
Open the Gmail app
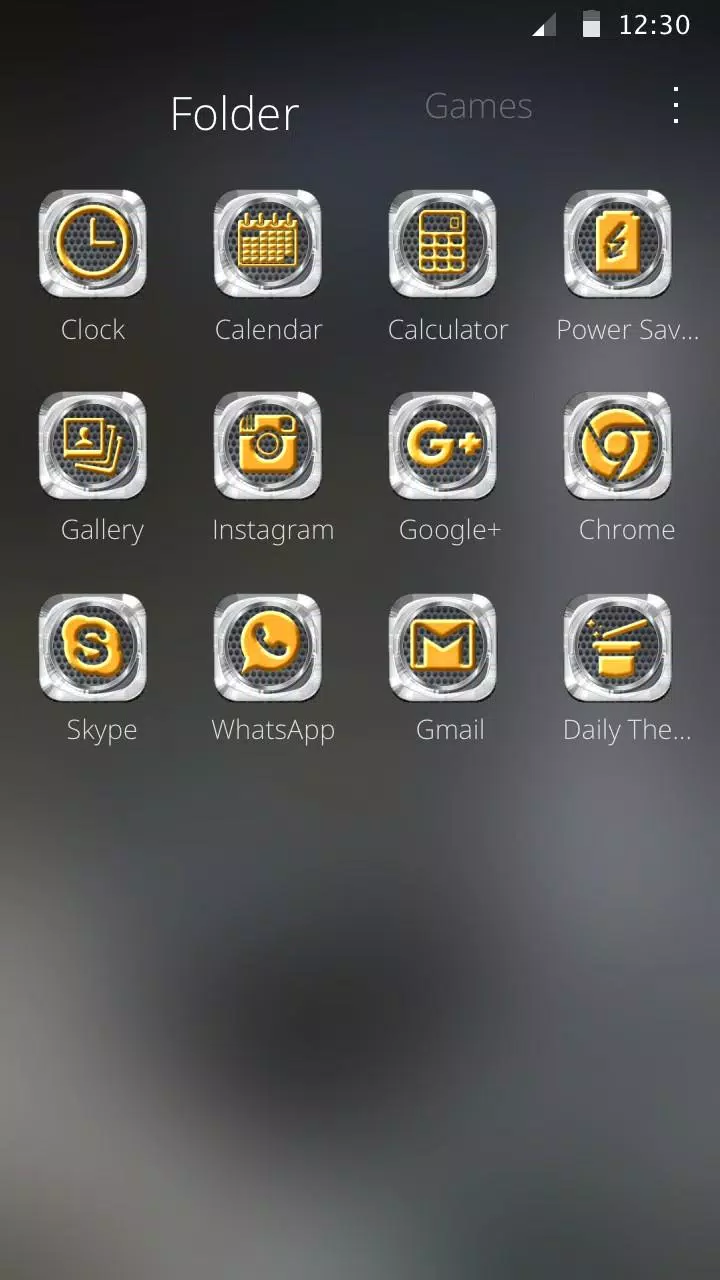pos(443,647)
